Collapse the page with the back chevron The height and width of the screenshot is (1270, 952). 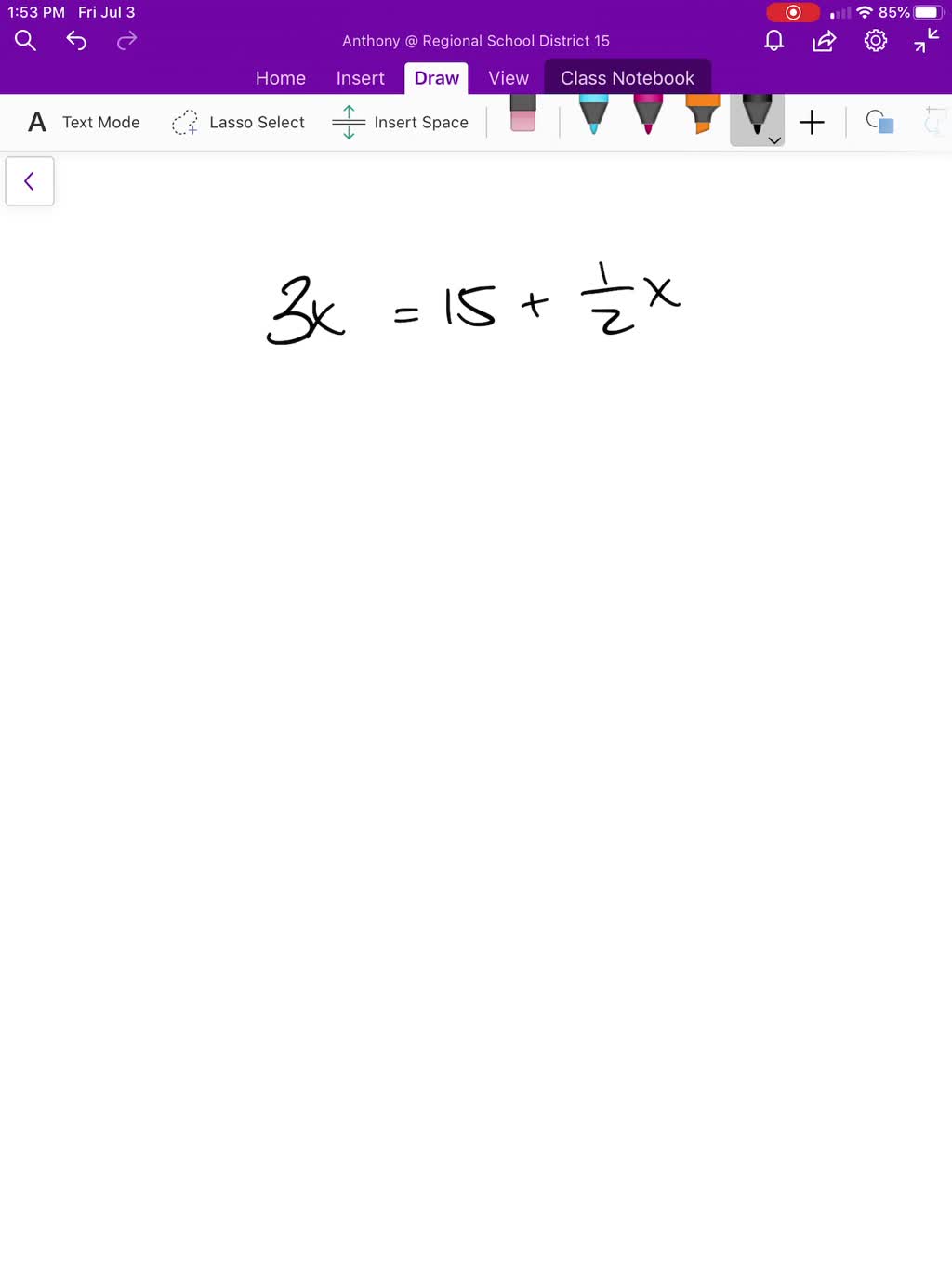[x=30, y=180]
